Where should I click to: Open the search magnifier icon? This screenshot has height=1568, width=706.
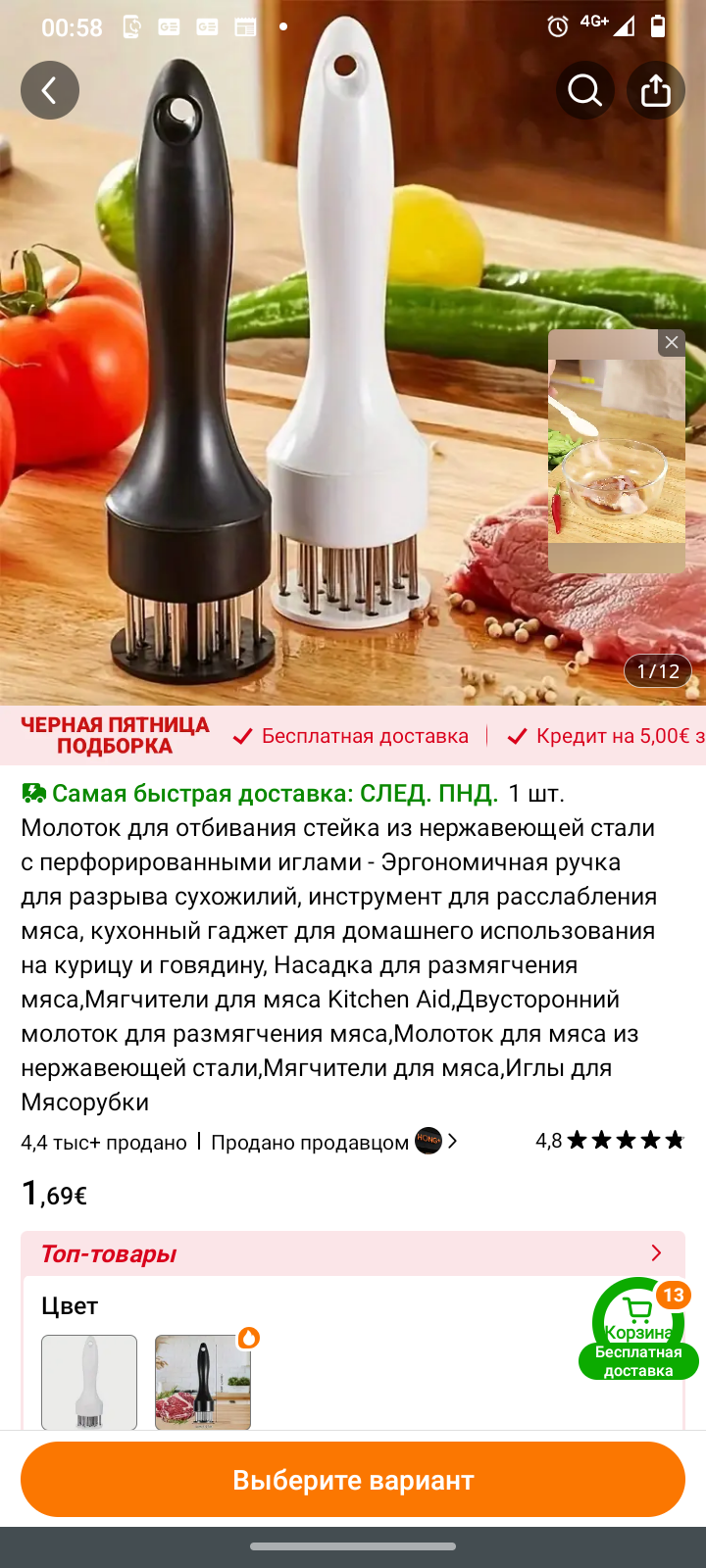coord(585,90)
